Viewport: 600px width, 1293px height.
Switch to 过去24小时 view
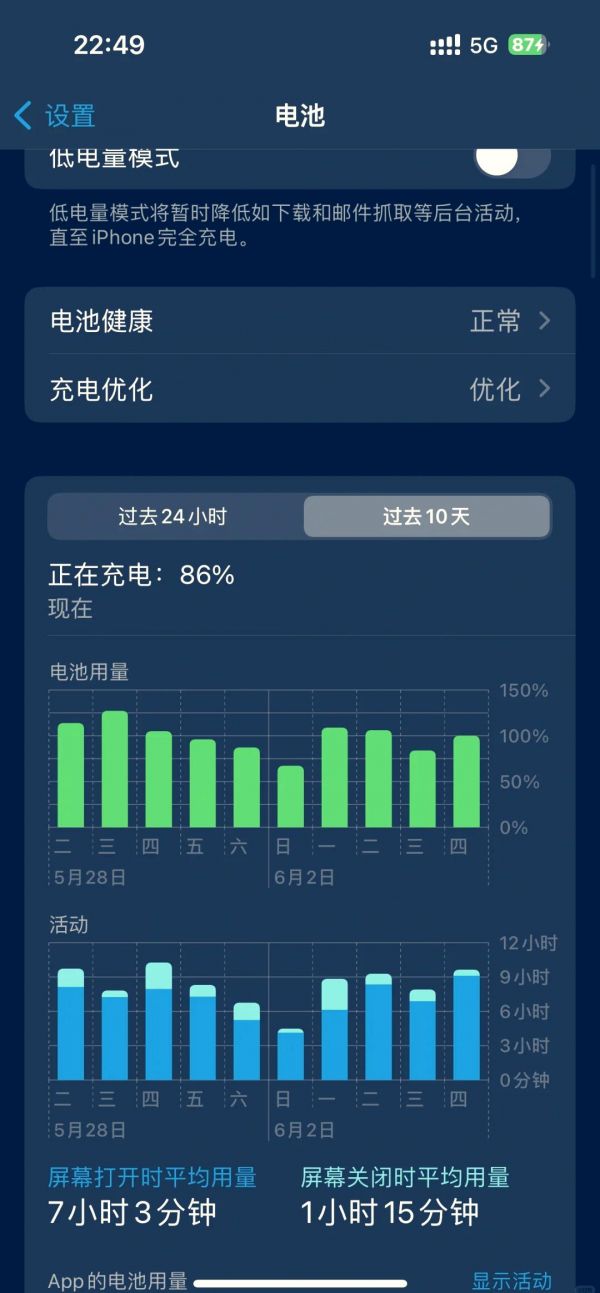(173, 517)
